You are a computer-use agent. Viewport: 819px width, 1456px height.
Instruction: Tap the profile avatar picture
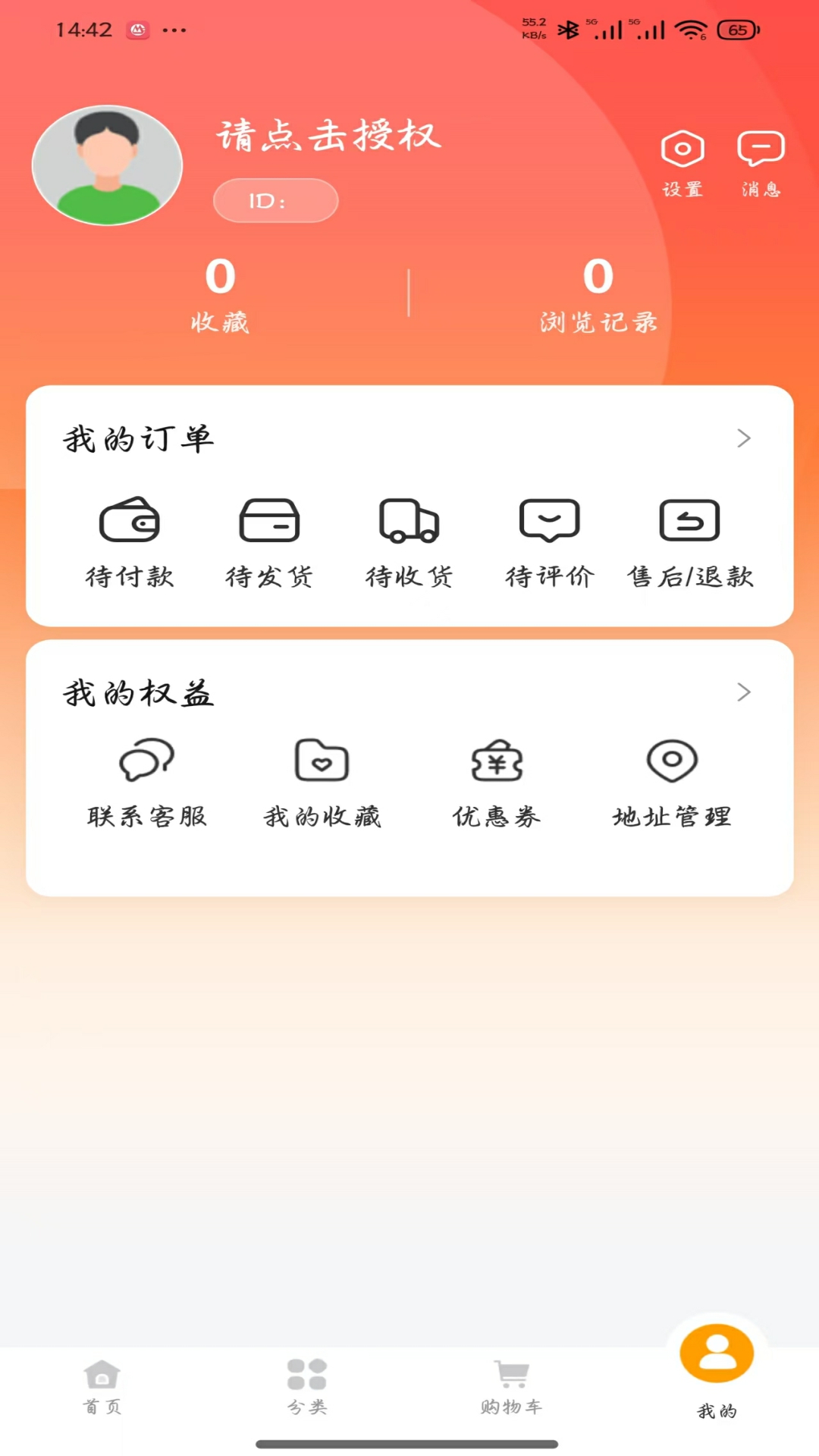coord(107,165)
